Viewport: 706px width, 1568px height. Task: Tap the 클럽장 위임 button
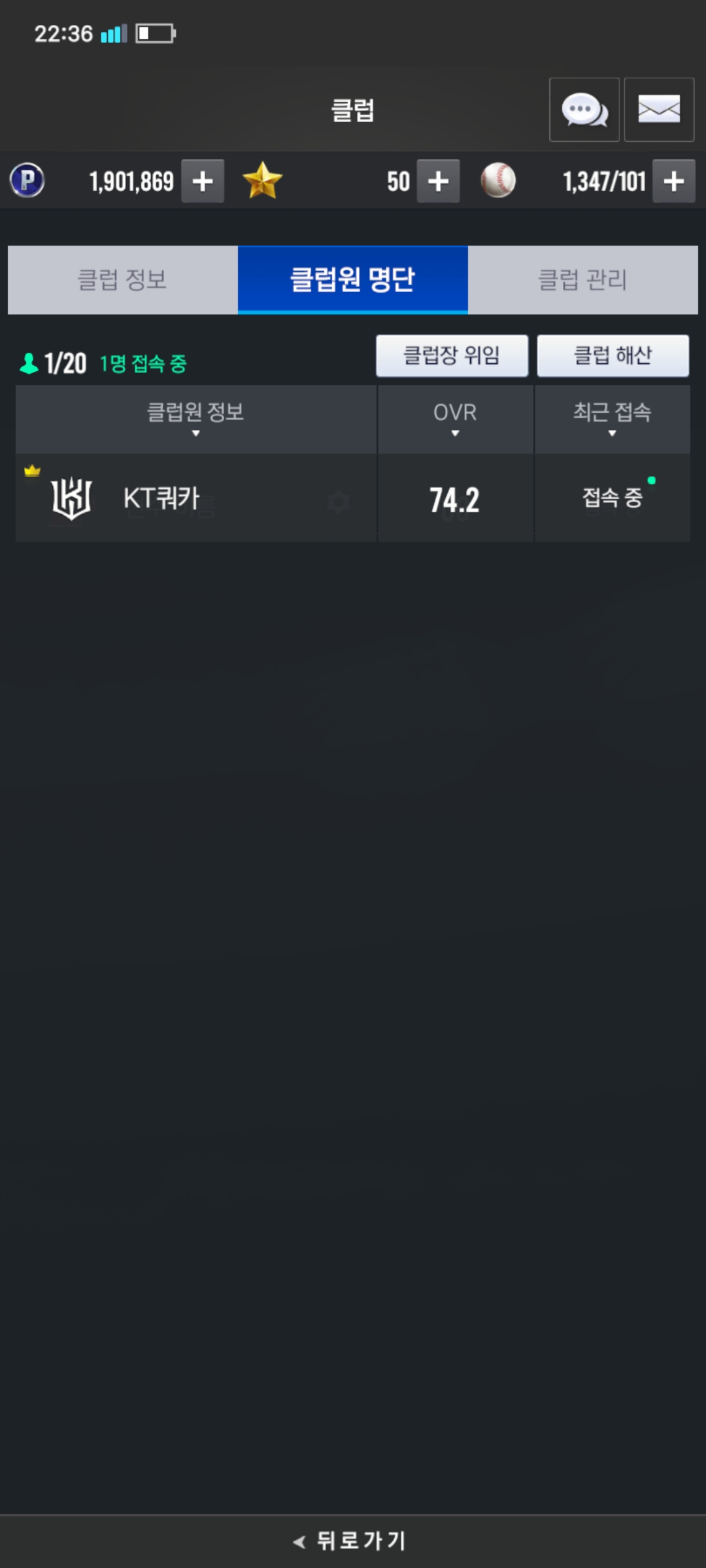(452, 355)
